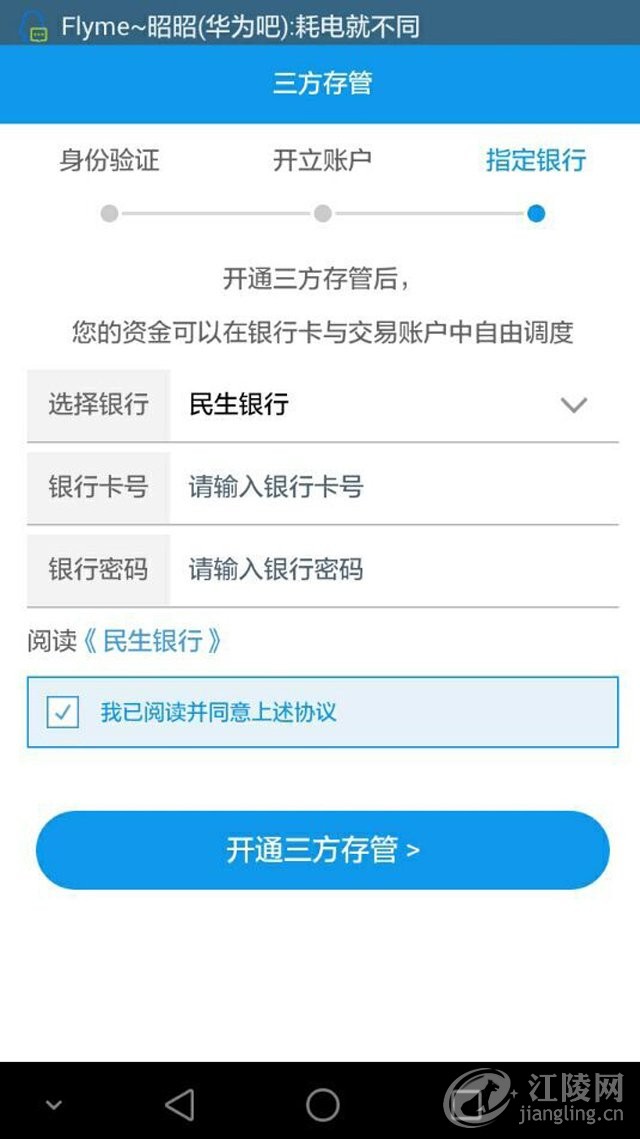This screenshot has width=640, height=1139.
Task: Tap the system back triangle button
Action: click(x=180, y=1104)
